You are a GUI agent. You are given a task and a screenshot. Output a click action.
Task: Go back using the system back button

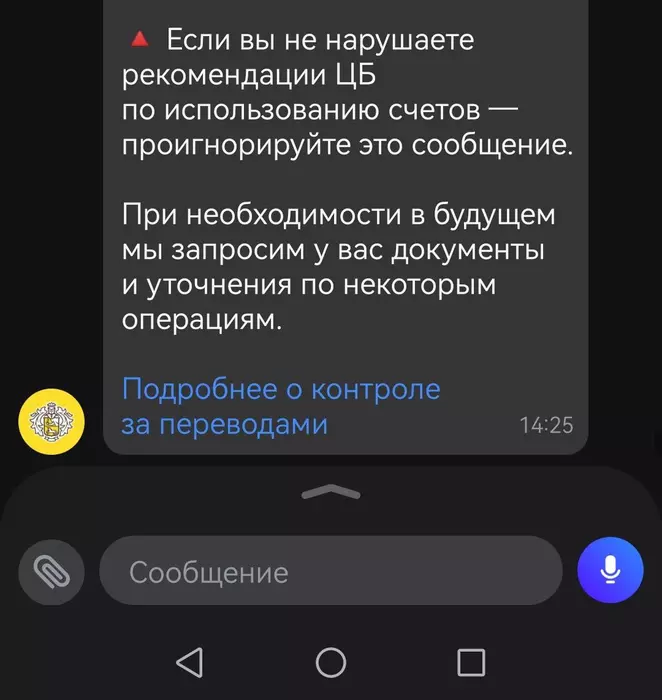tap(189, 662)
